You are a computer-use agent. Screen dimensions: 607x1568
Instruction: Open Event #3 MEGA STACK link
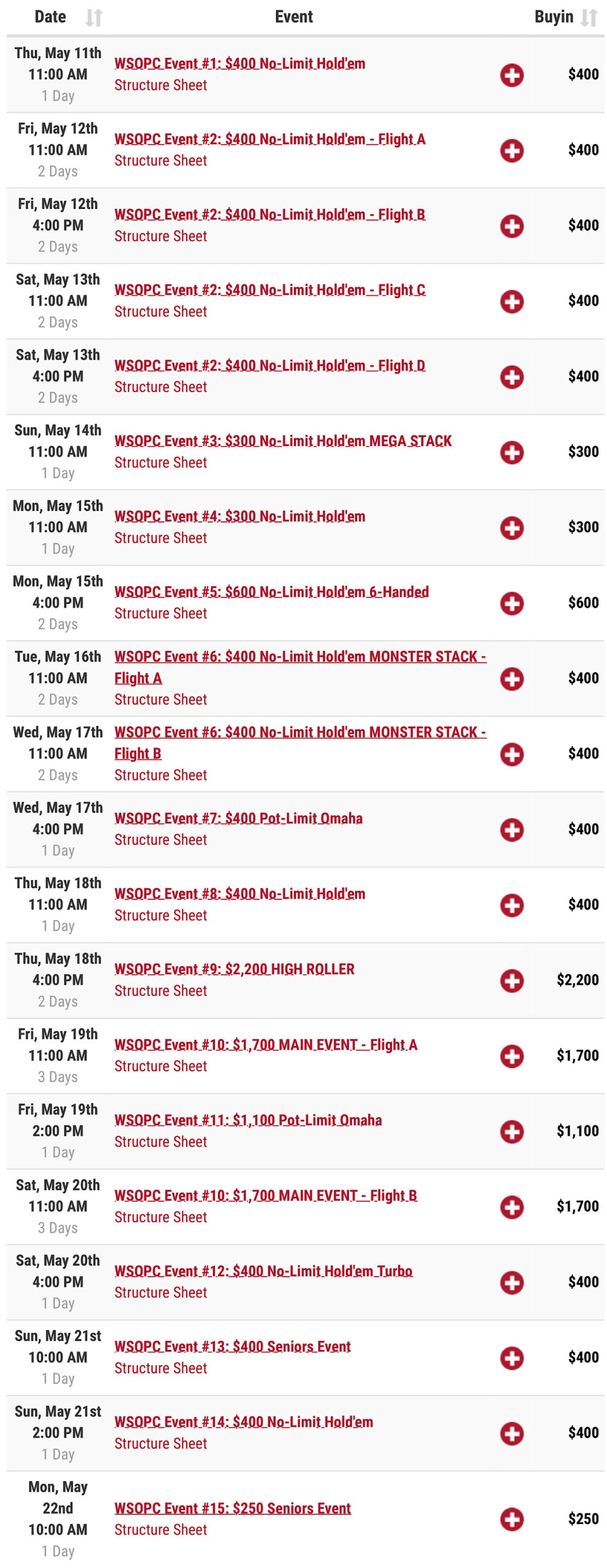click(x=283, y=441)
